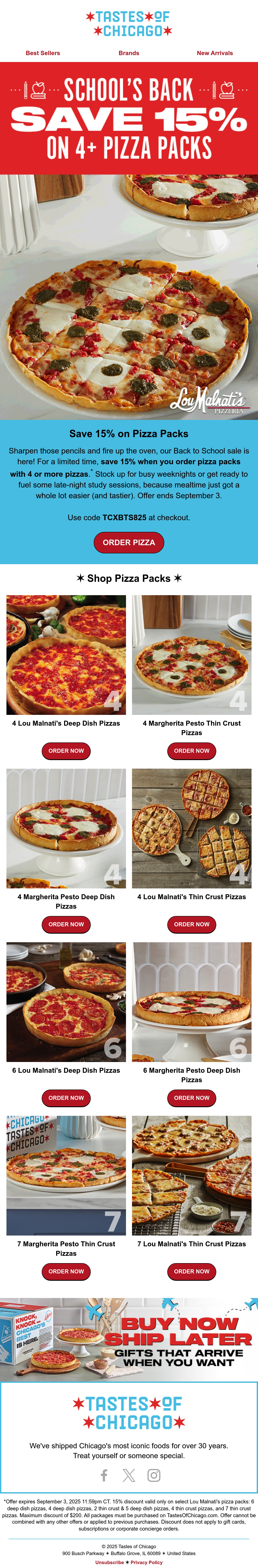The image size is (258, 1568).
Task: Order the 4 Lou Malnati's Deep Dish Pizzas
Action: coord(66,751)
